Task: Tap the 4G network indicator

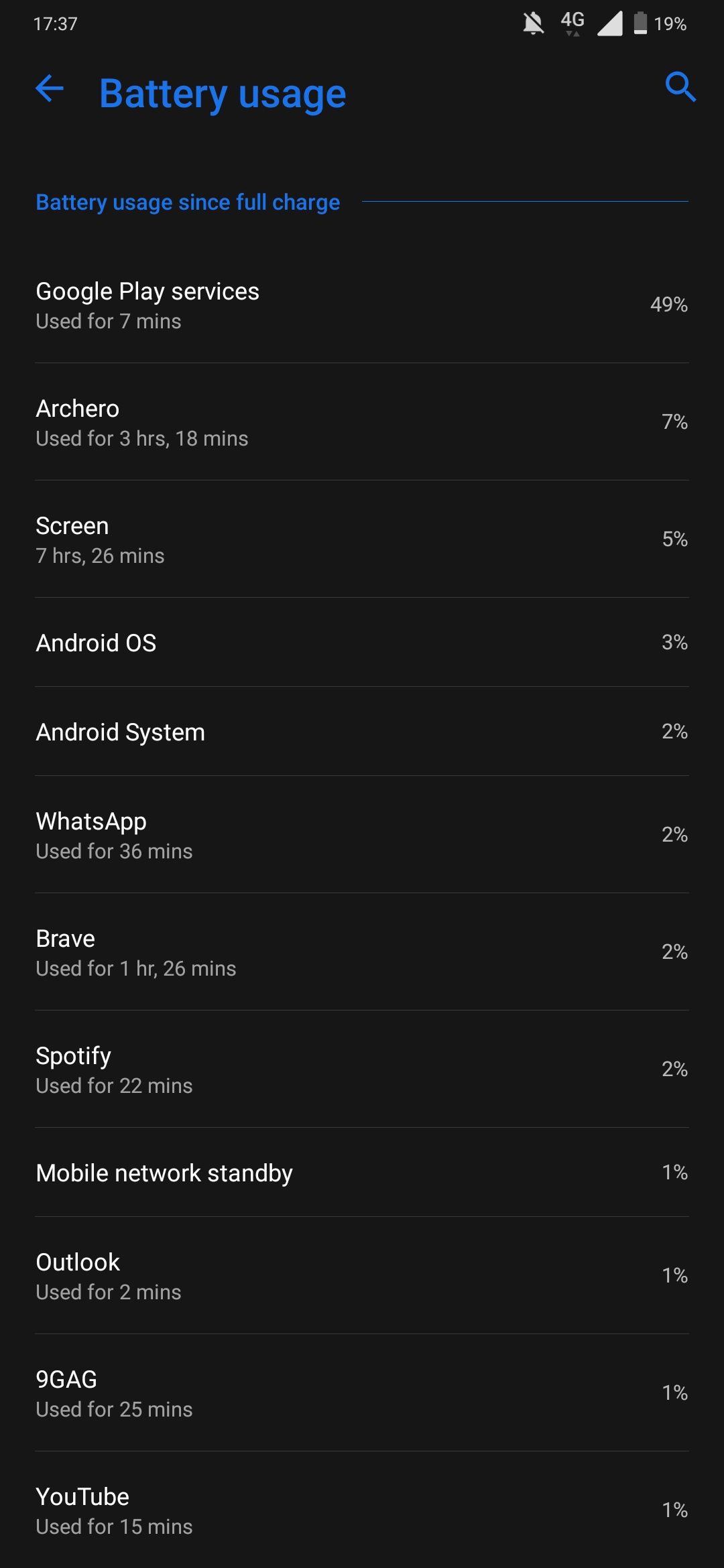Action: click(x=571, y=22)
